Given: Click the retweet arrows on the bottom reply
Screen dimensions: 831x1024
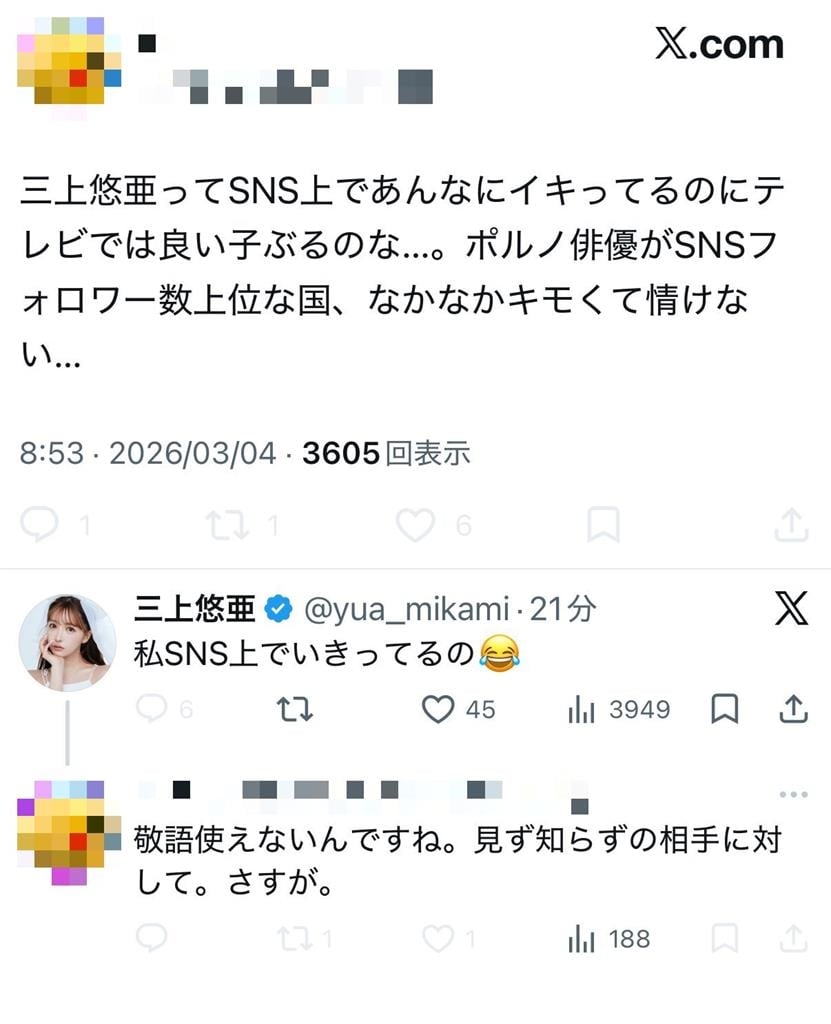Looking at the screenshot, I should 295,939.
